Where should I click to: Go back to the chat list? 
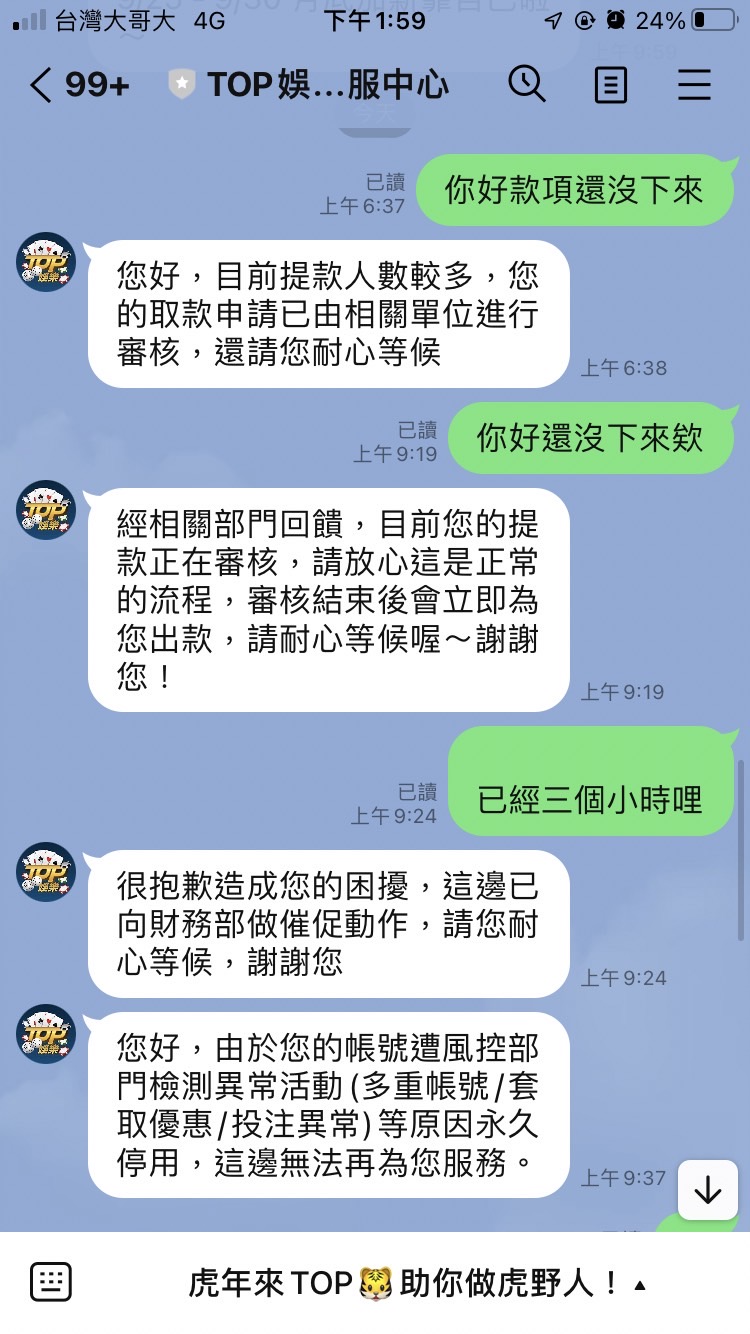coord(40,86)
